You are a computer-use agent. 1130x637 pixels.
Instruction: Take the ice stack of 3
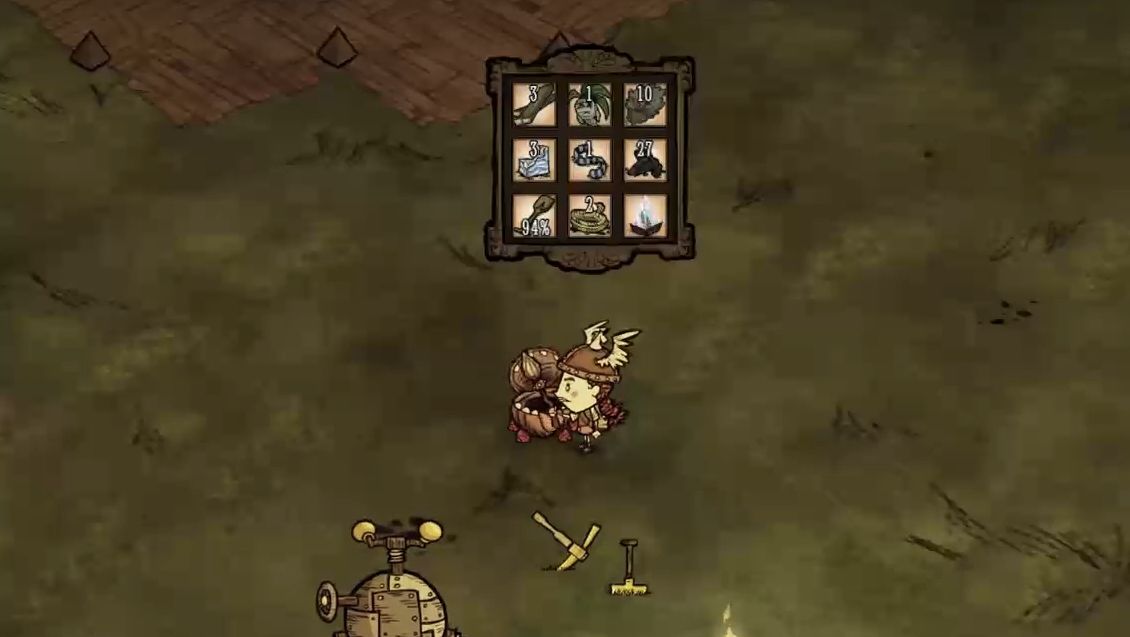[x=533, y=160]
